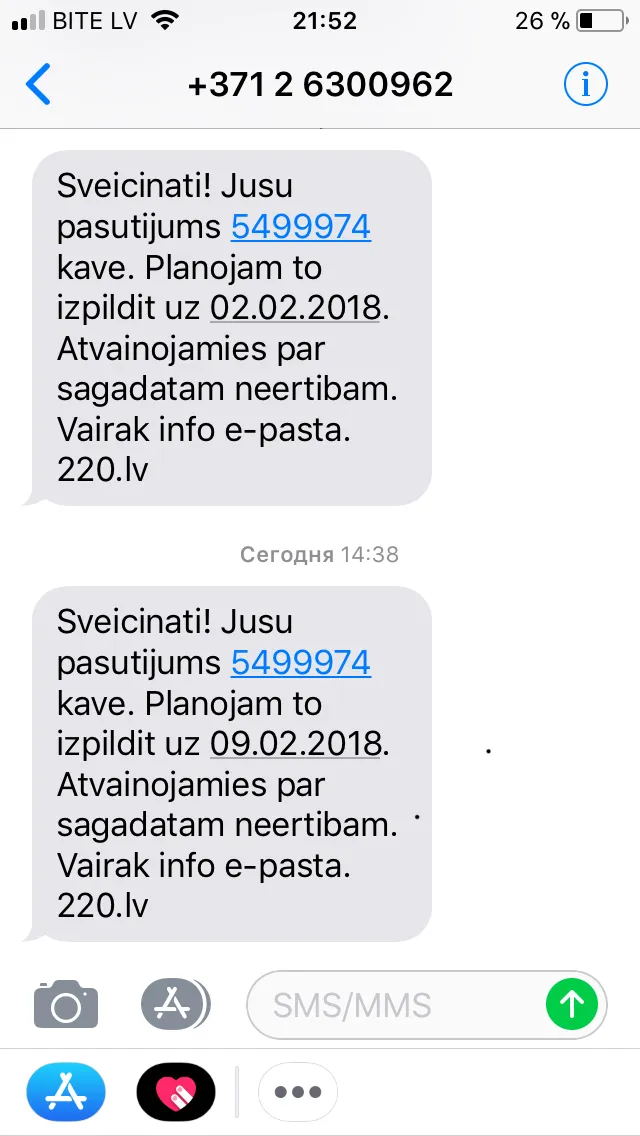Tap order number 5499974 in today's message
The width and height of the screenshot is (640, 1136).
(x=301, y=662)
